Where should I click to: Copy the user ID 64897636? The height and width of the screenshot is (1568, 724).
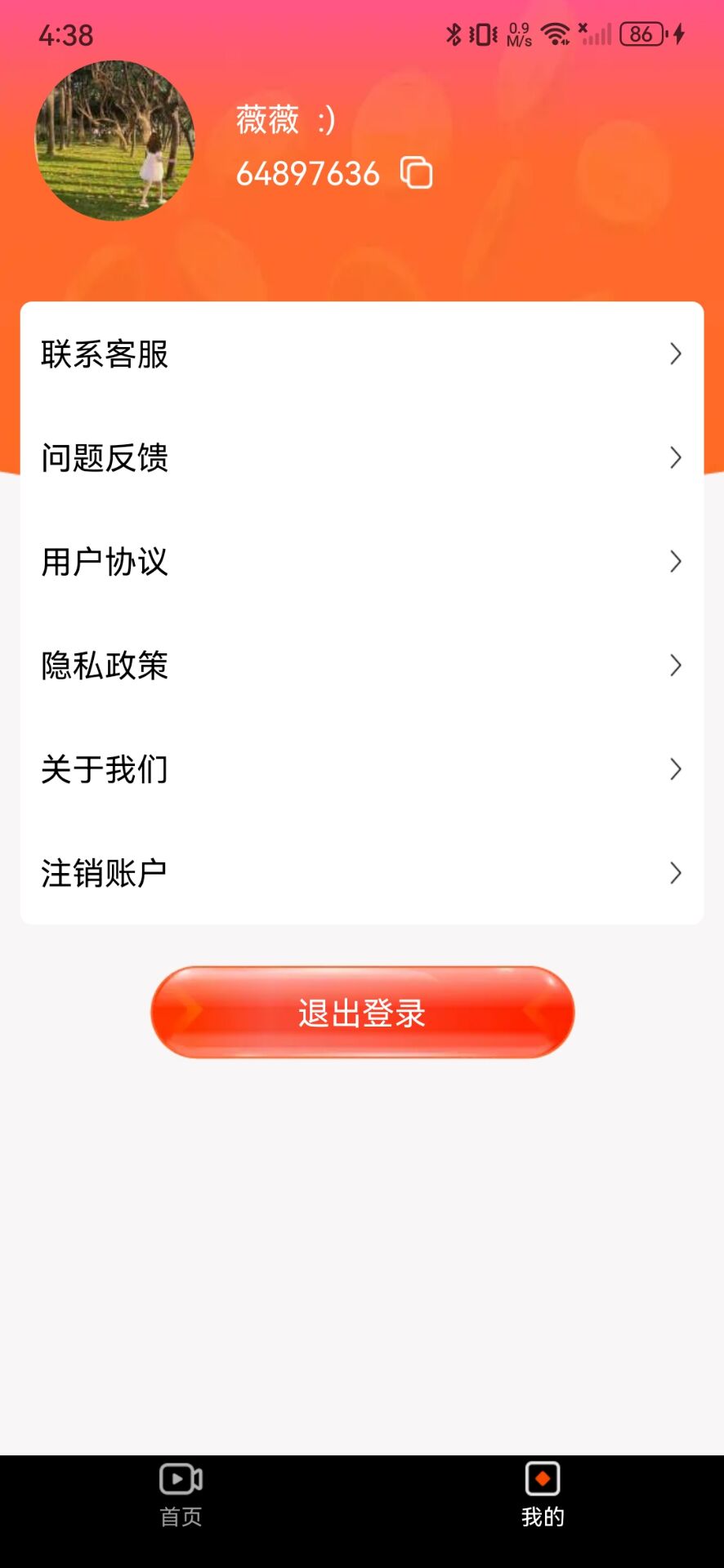416,173
